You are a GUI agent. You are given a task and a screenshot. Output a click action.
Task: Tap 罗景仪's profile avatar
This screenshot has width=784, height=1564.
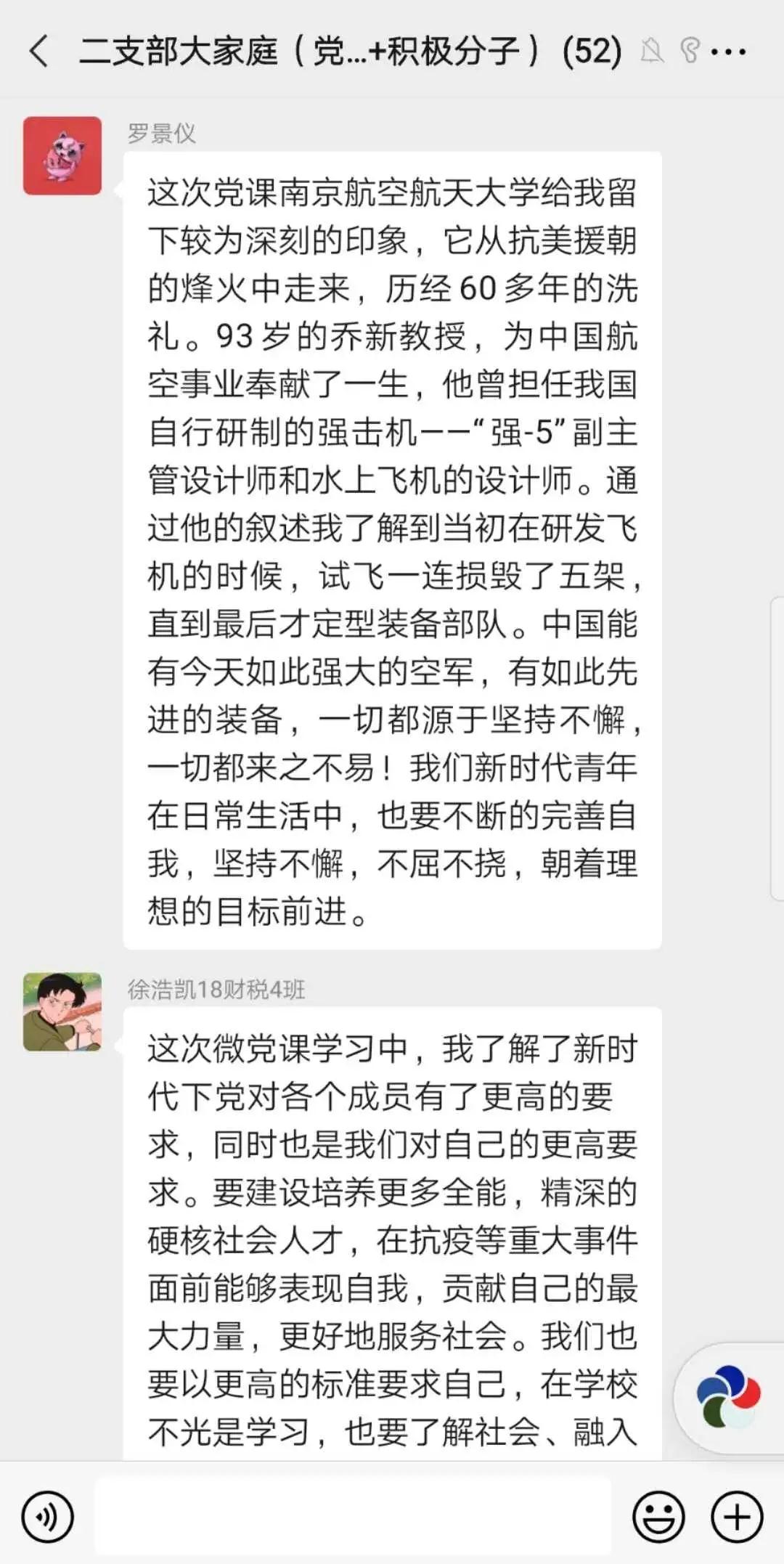[62, 155]
